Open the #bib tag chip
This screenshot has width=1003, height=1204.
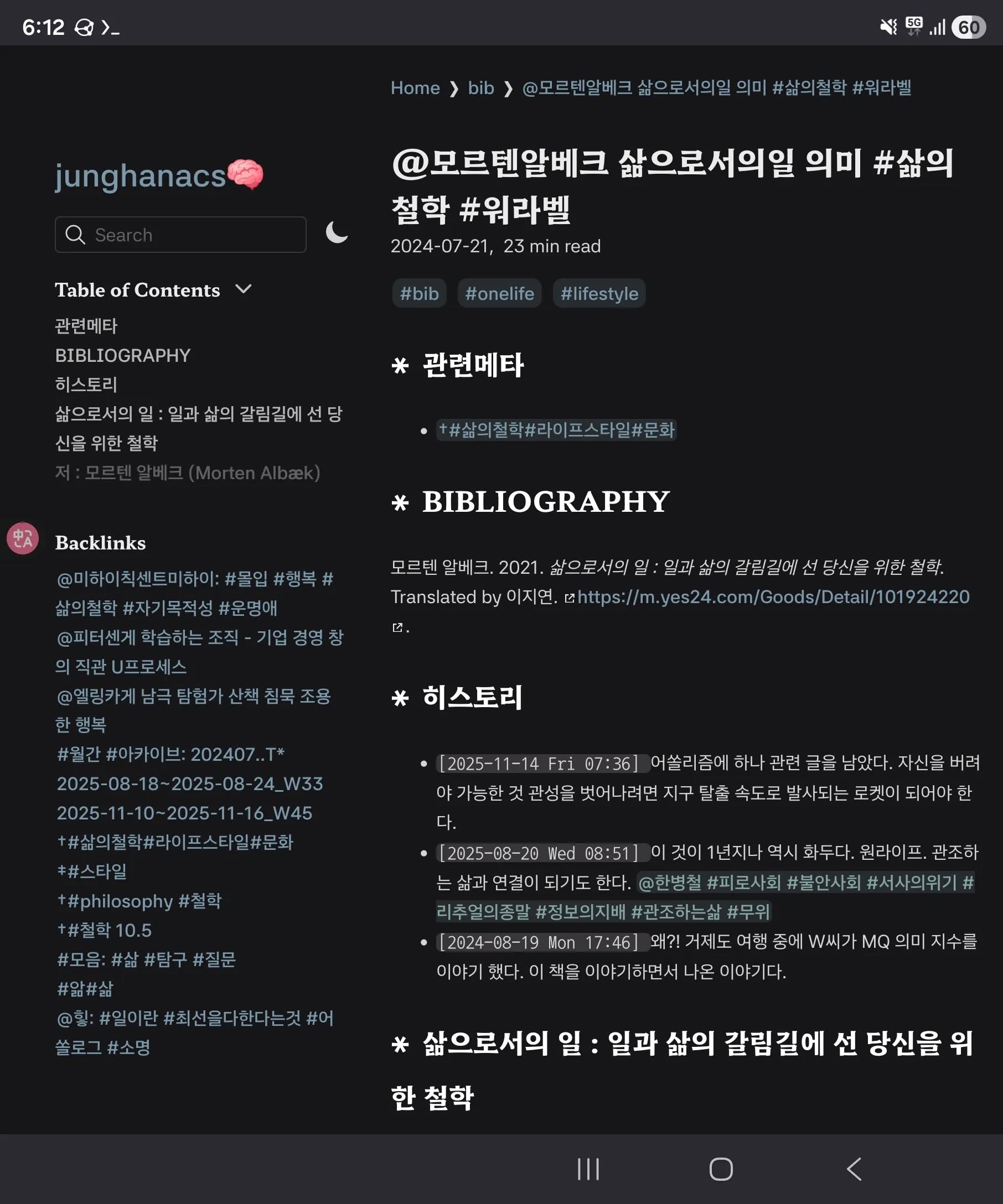point(418,294)
